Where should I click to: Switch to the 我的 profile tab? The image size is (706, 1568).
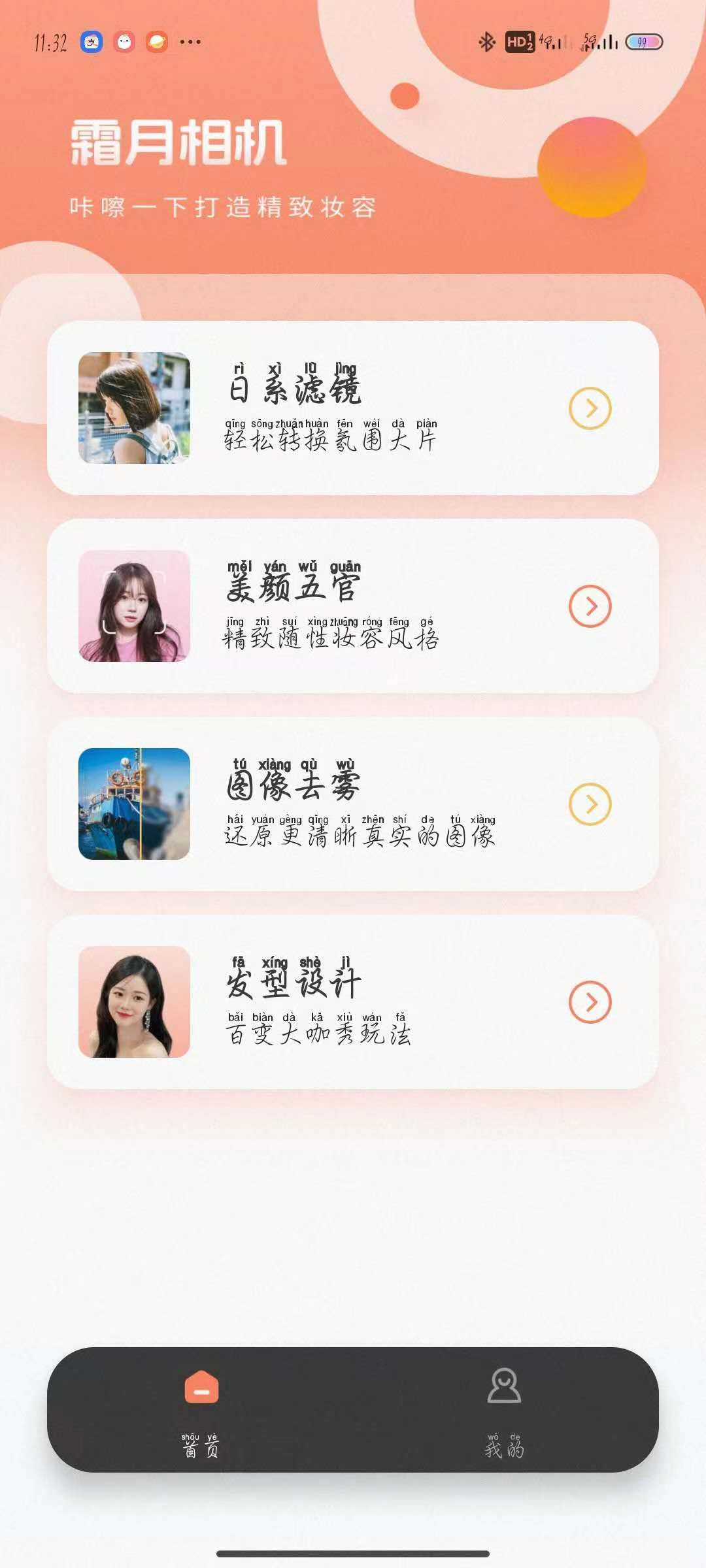[504, 1411]
